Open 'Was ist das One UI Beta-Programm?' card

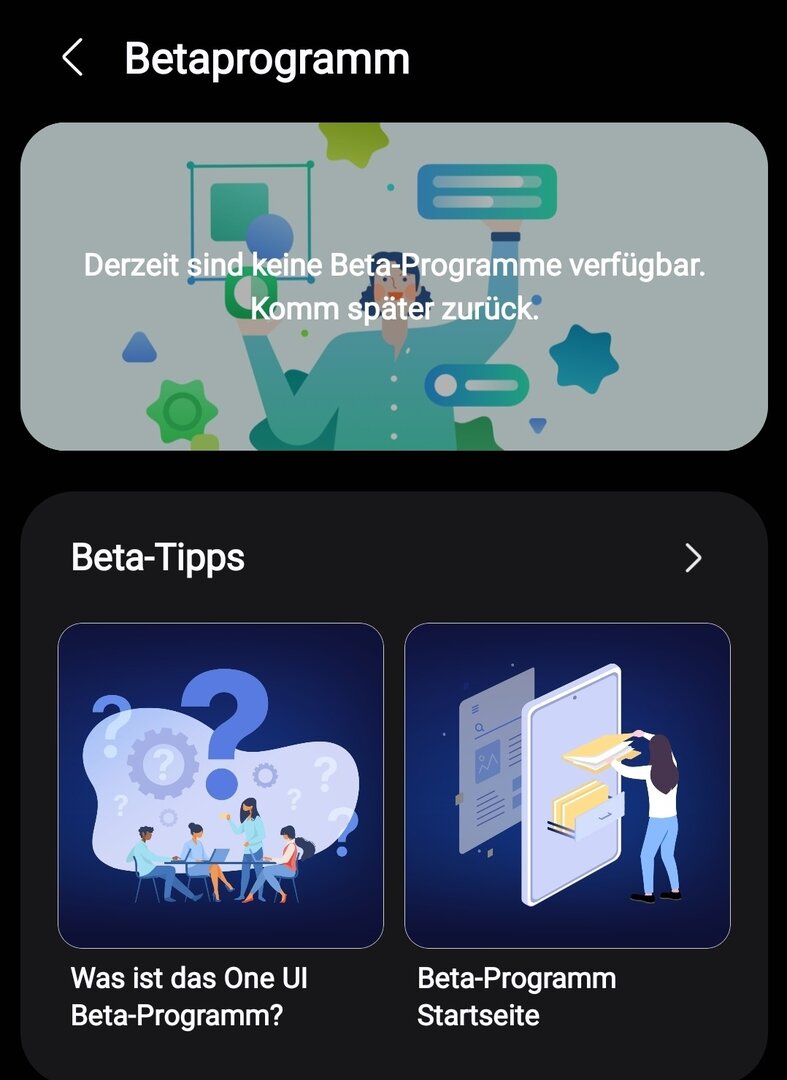click(221, 785)
